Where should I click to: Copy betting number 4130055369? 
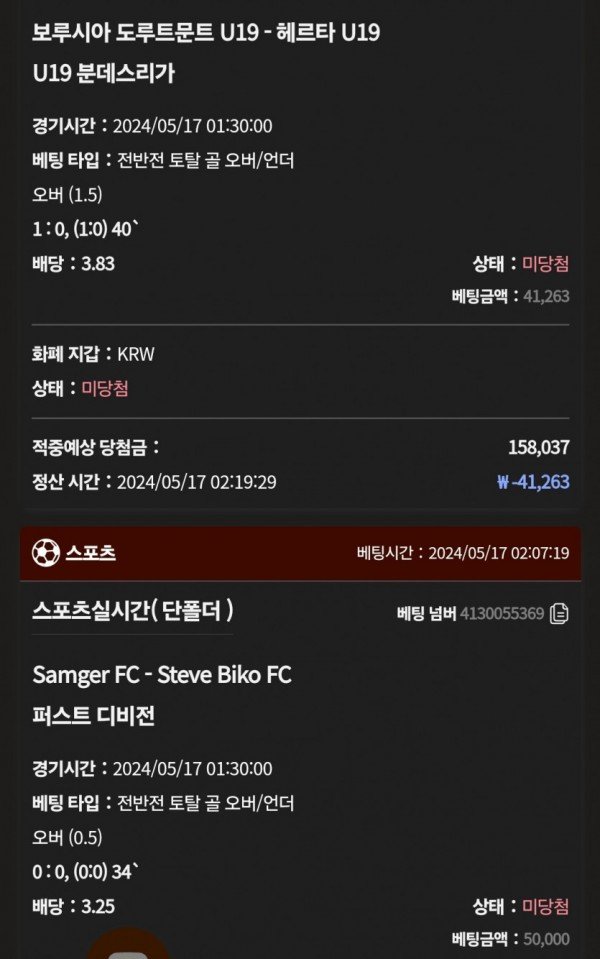click(559, 613)
